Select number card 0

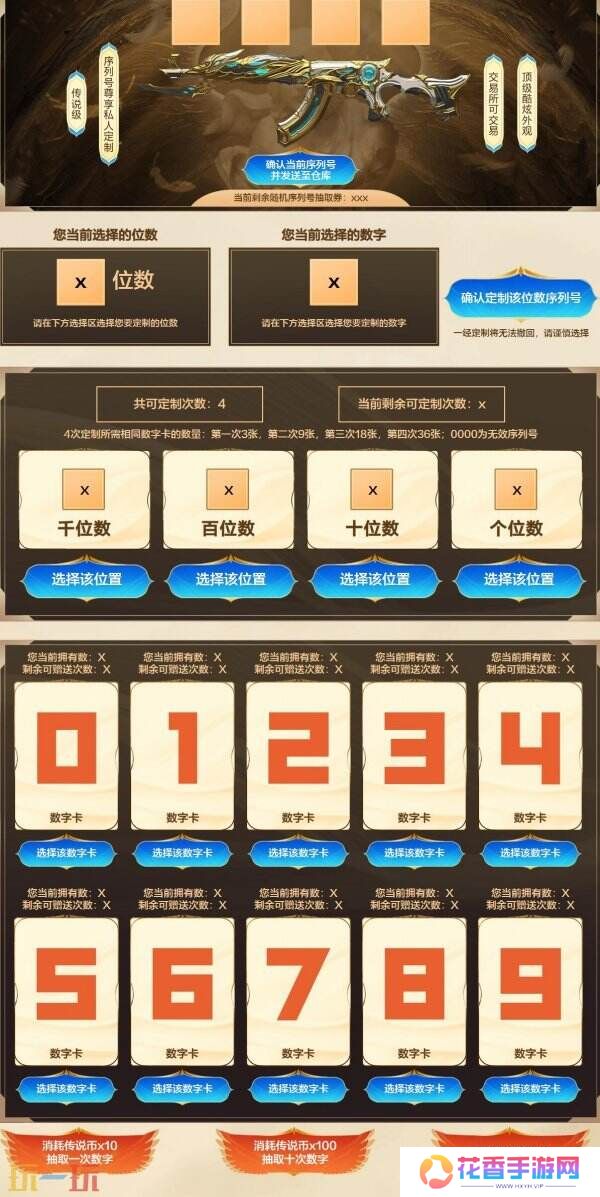coord(66,853)
